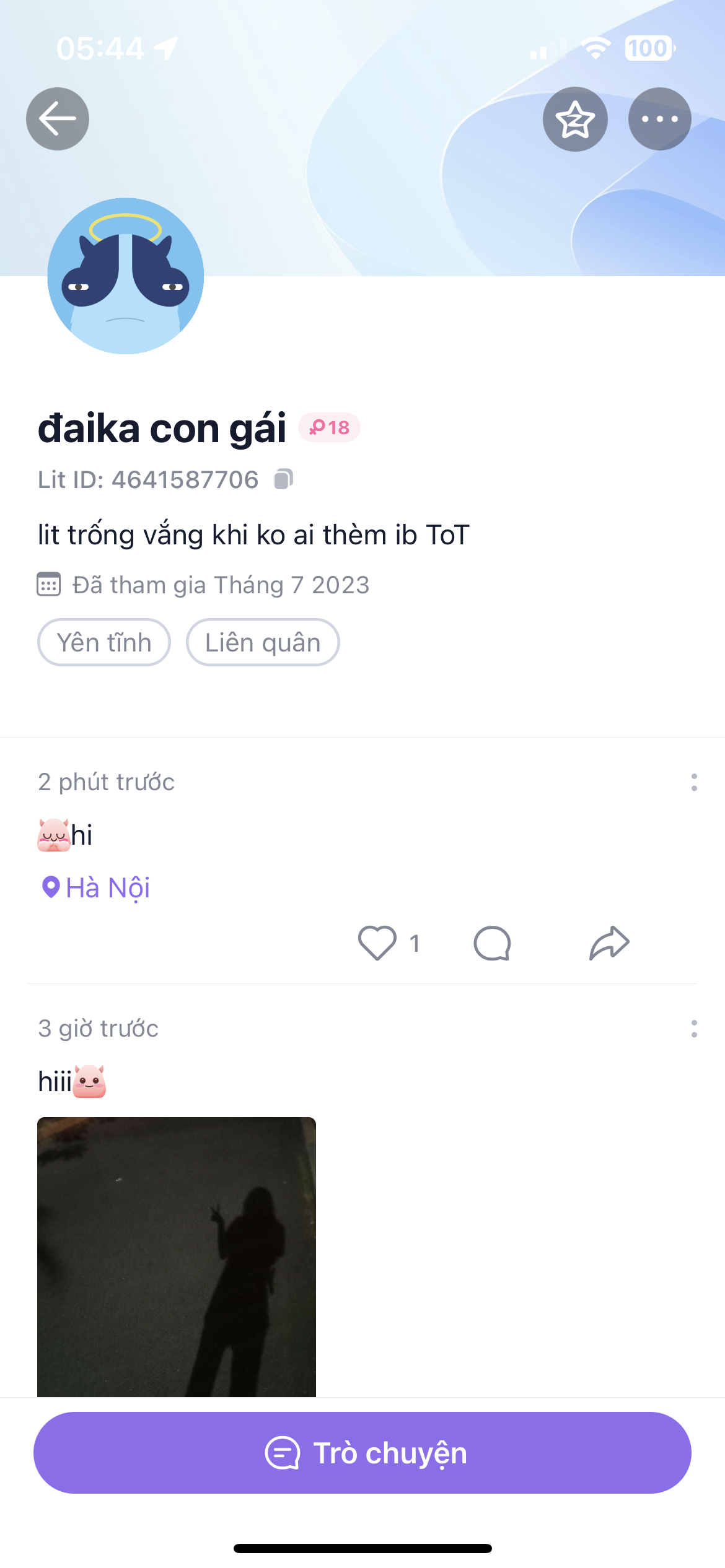The image size is (725, 1568).
Task: Copy the Lit ID 4641587706
Action: pyautogui.click(x=284, y=479)
